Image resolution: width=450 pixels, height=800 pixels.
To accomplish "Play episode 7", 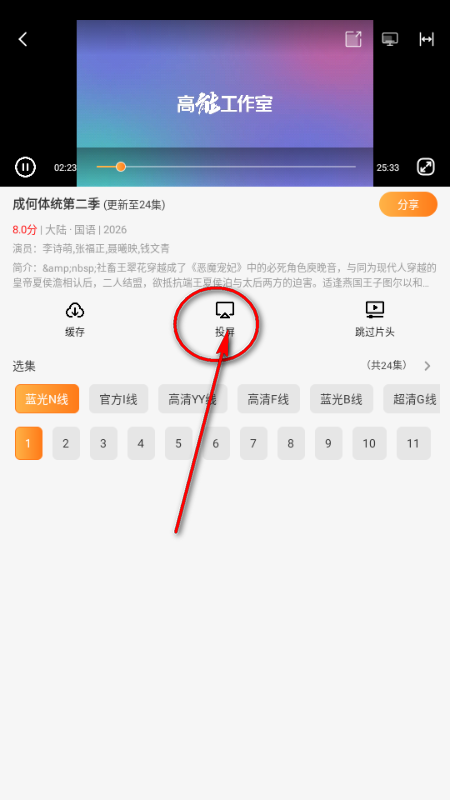I will pos(253,443).
